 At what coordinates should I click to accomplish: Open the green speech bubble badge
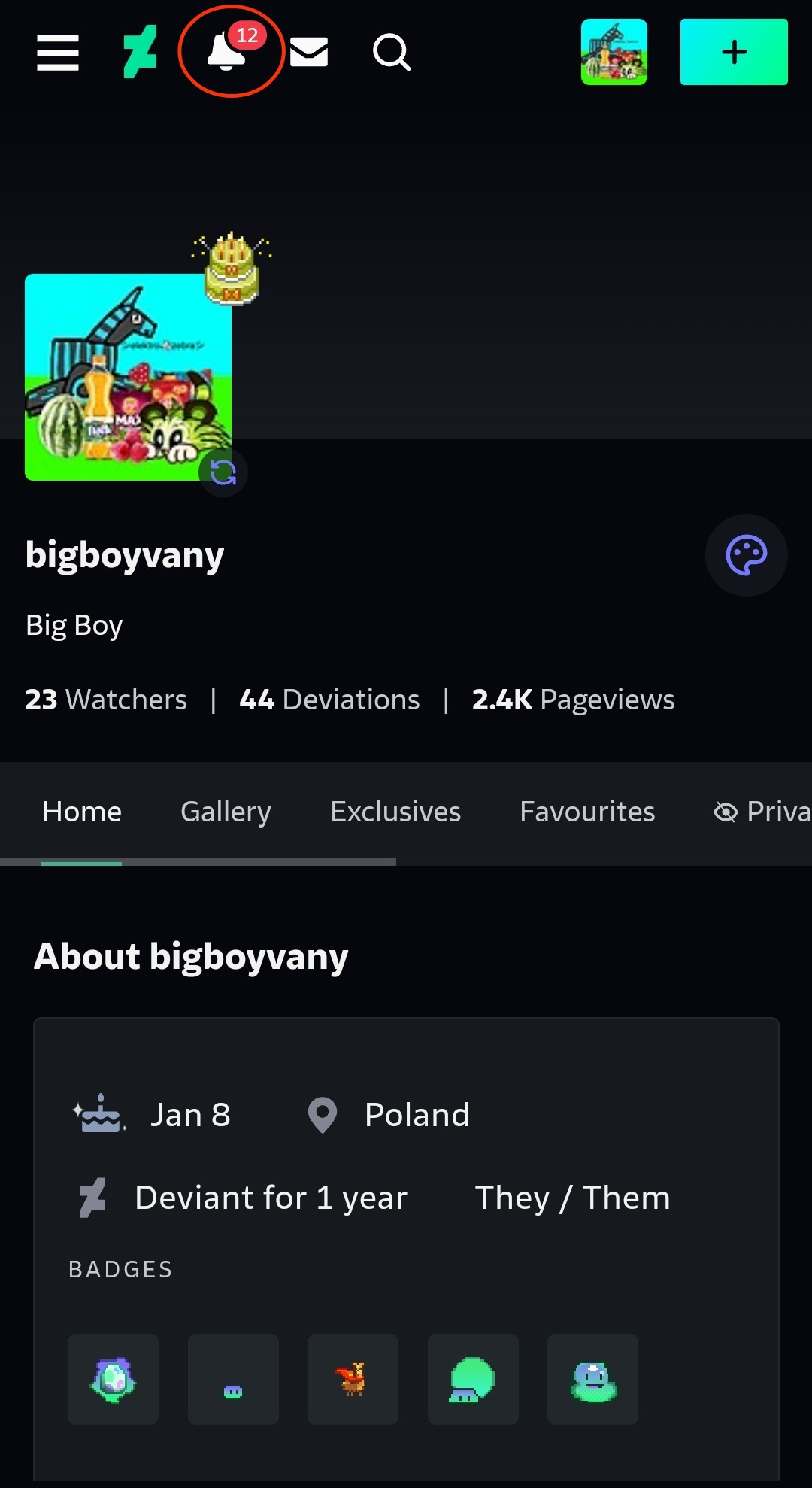click(x=473, y=1379)
